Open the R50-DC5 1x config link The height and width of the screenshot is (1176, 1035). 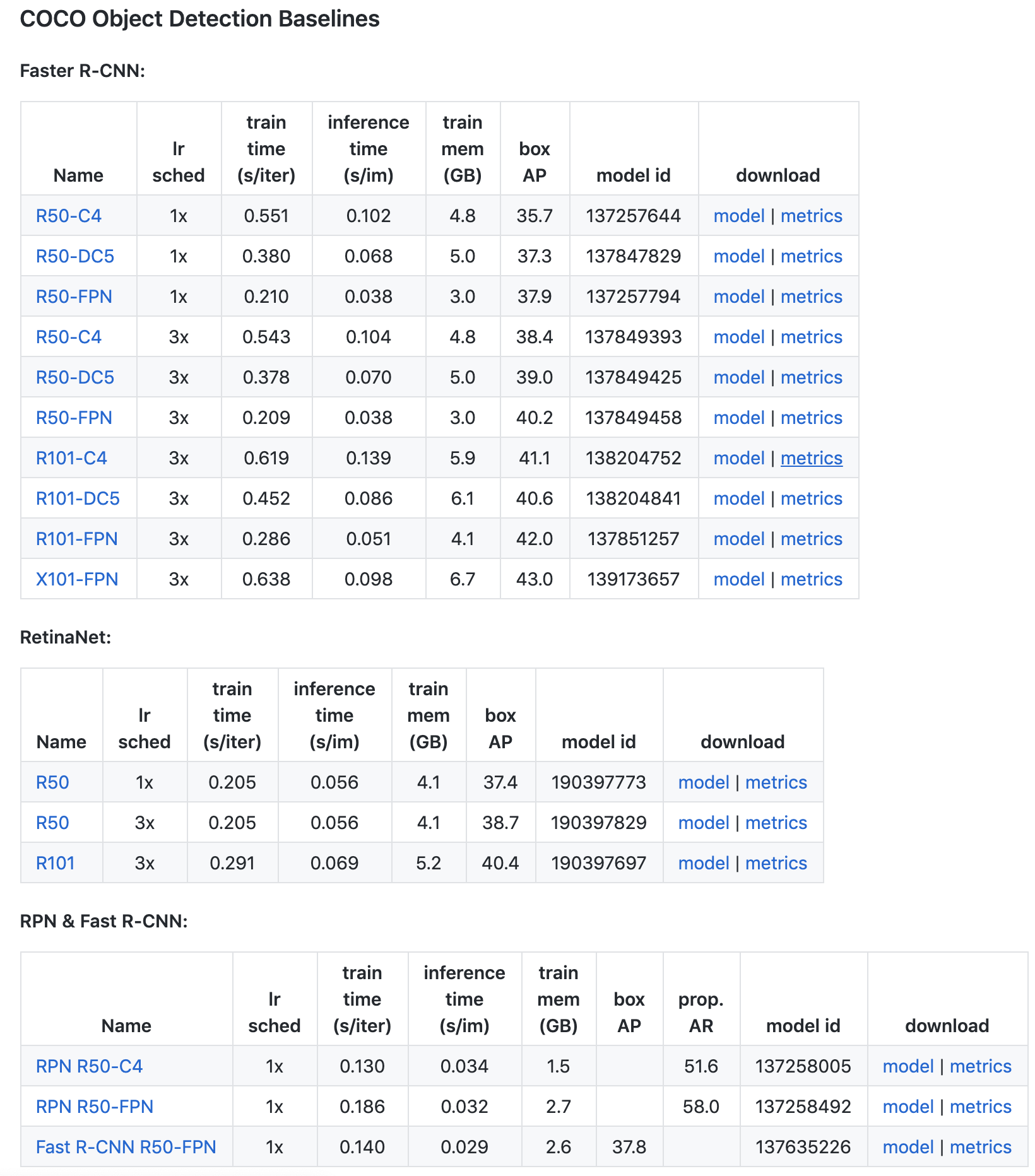pyautogui.click(x=75, y=256)
